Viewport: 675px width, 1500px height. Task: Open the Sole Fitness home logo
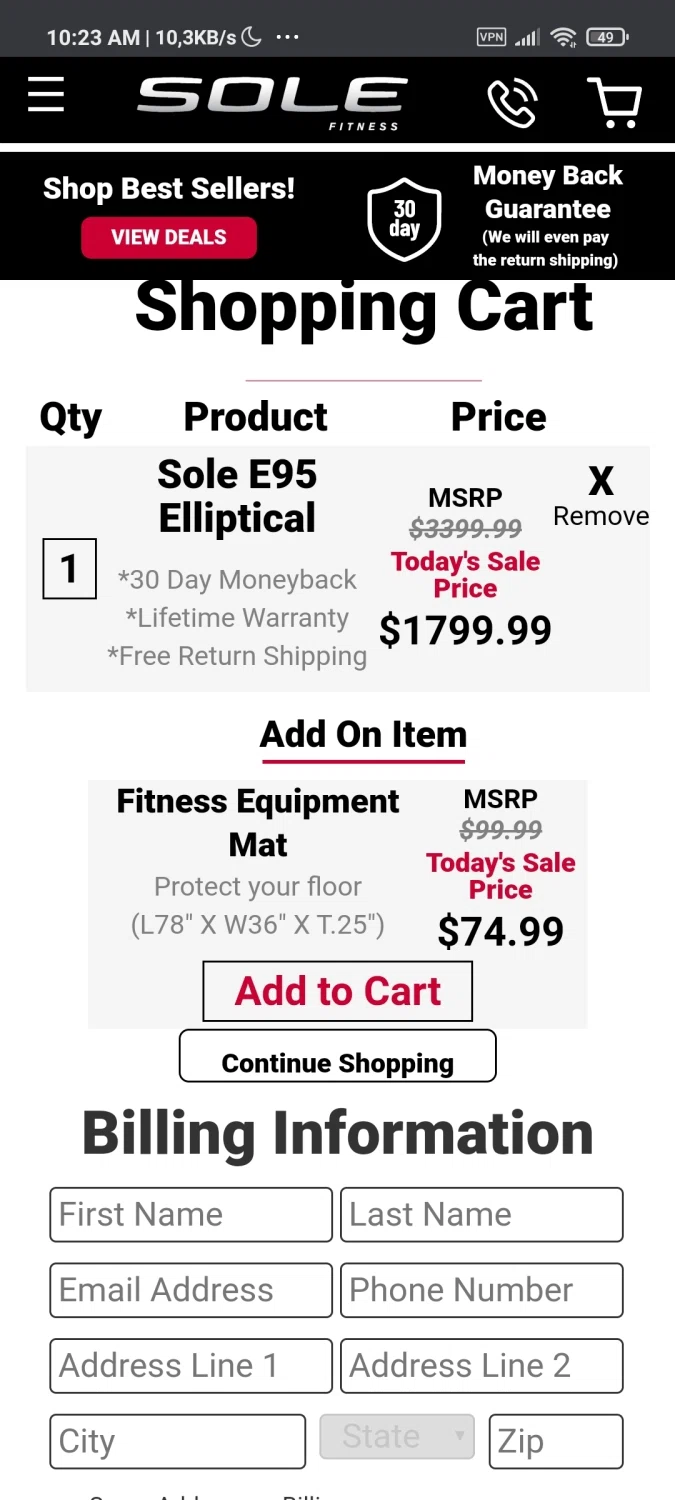click(x=271, y=102)
